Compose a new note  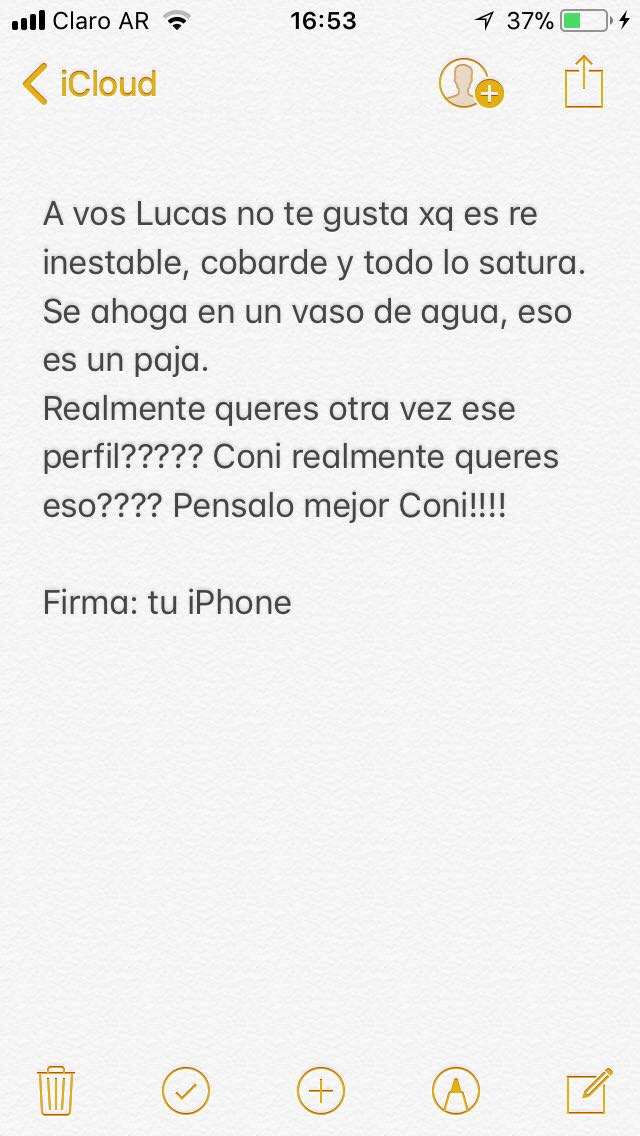click(x=589, y=1090)
